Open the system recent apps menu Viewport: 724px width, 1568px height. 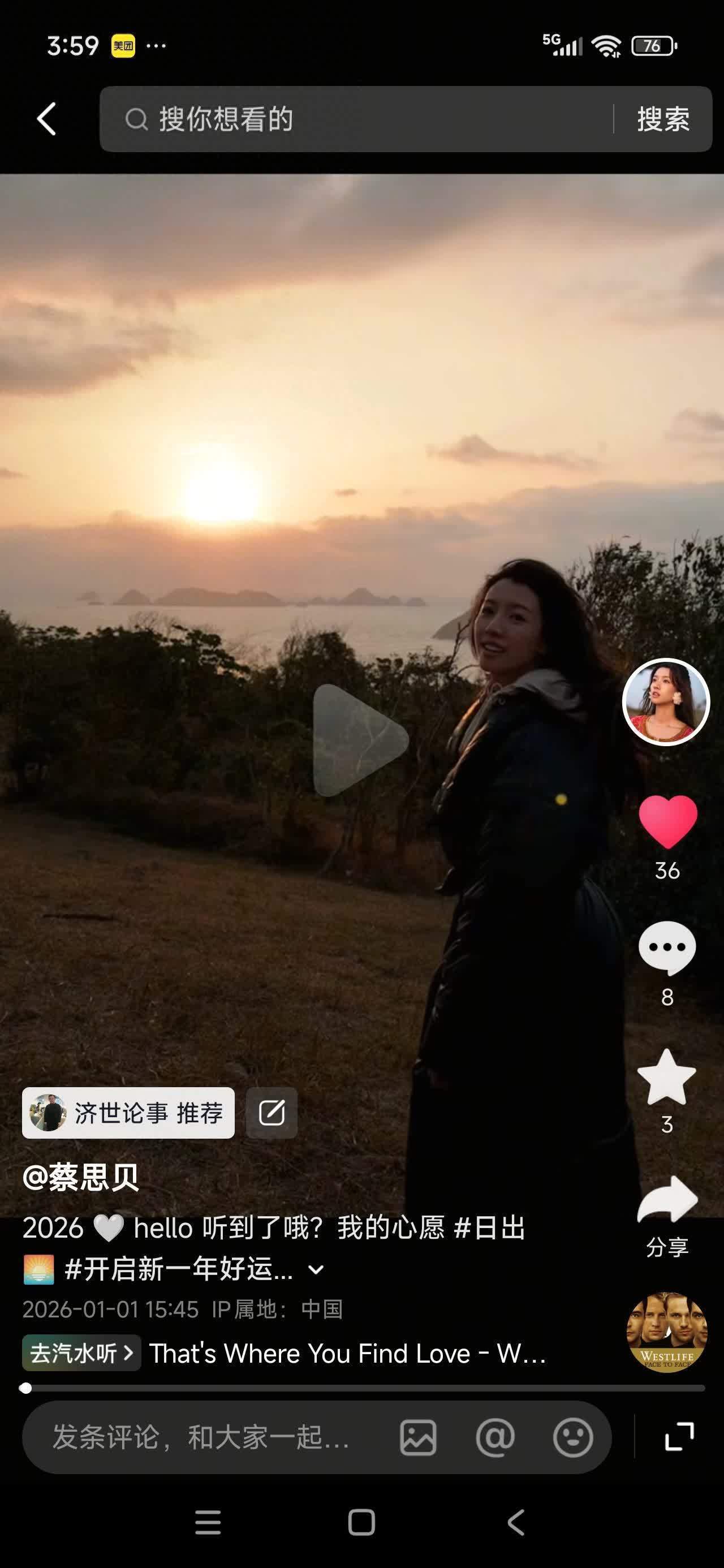click(x=208, y=1522)
